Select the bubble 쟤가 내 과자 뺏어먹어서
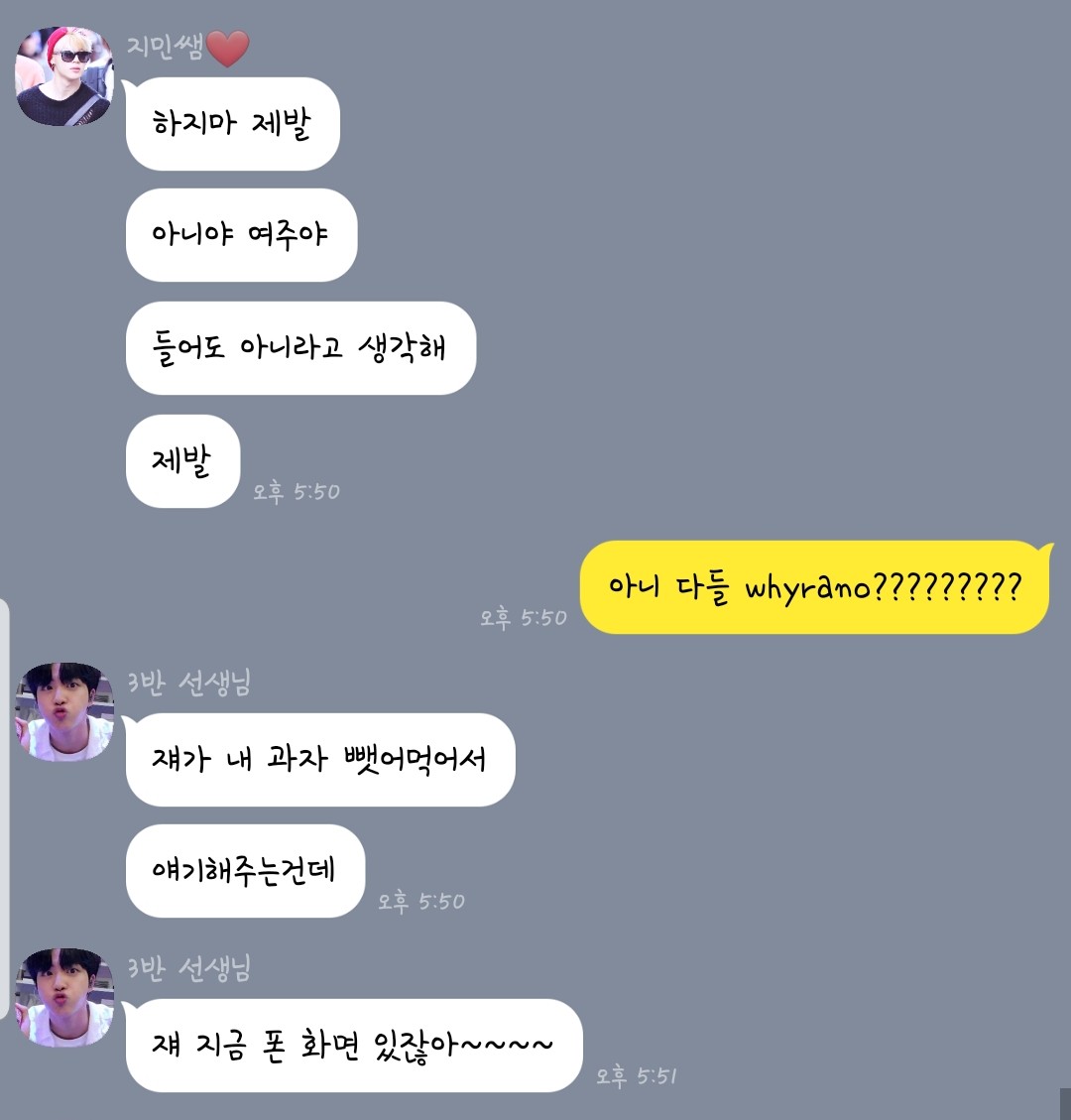1071x1120 pixels. 320,761
